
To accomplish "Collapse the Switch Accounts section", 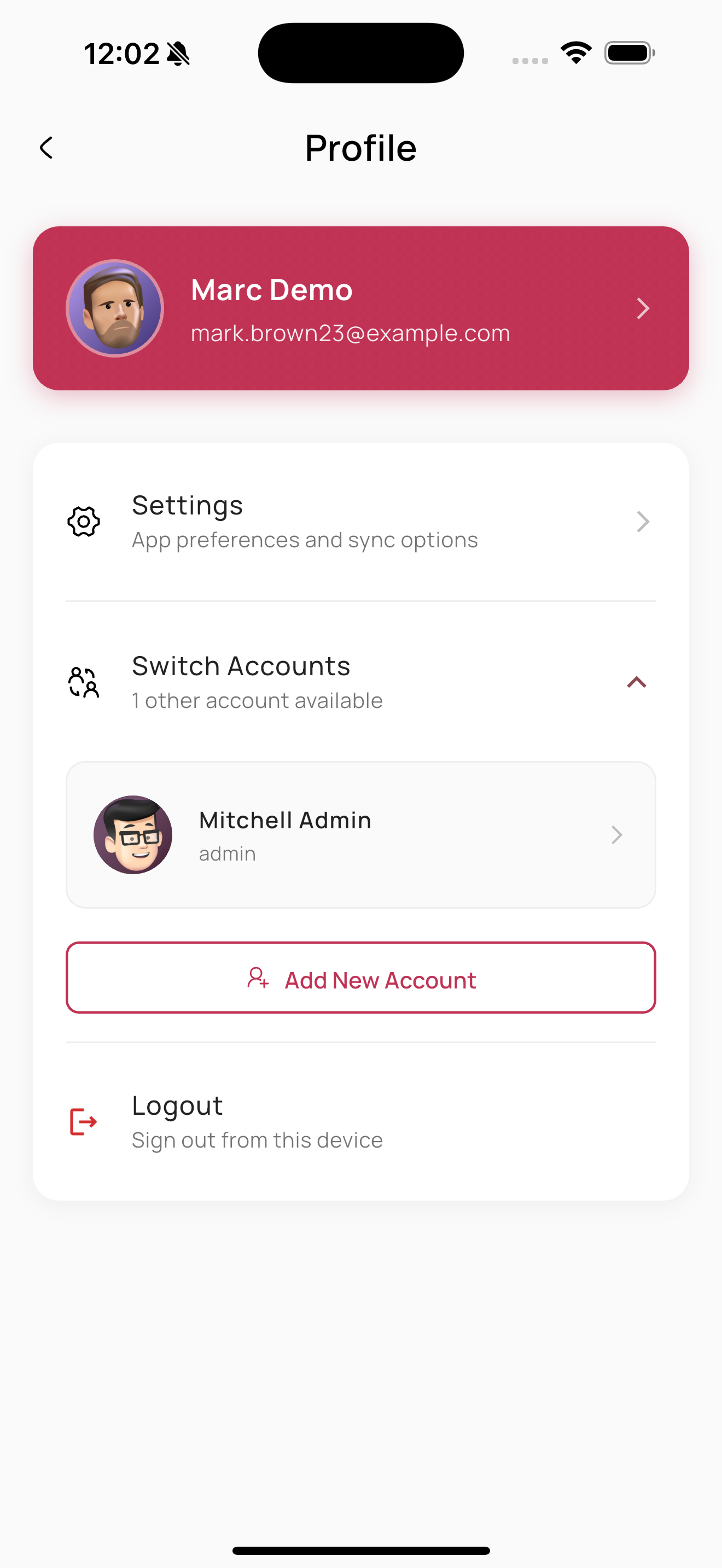I will point(636,682).
